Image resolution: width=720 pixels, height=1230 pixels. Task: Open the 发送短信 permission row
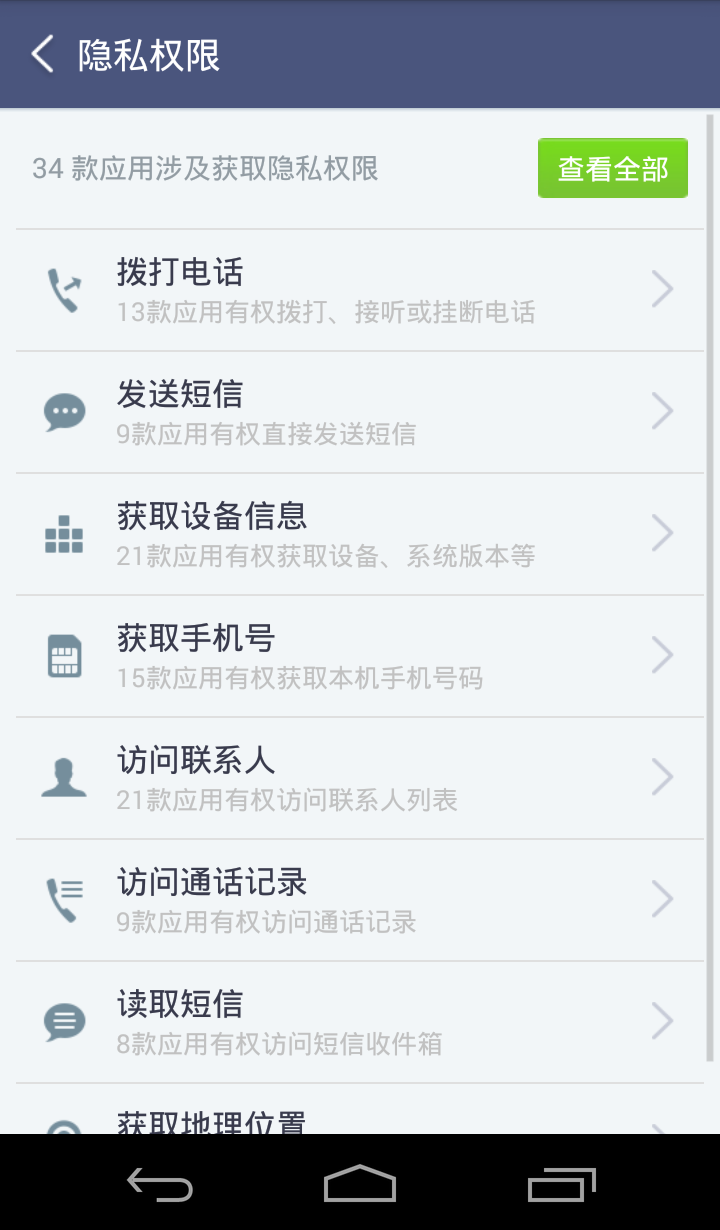pyautogui.click(x=360, y=412)
